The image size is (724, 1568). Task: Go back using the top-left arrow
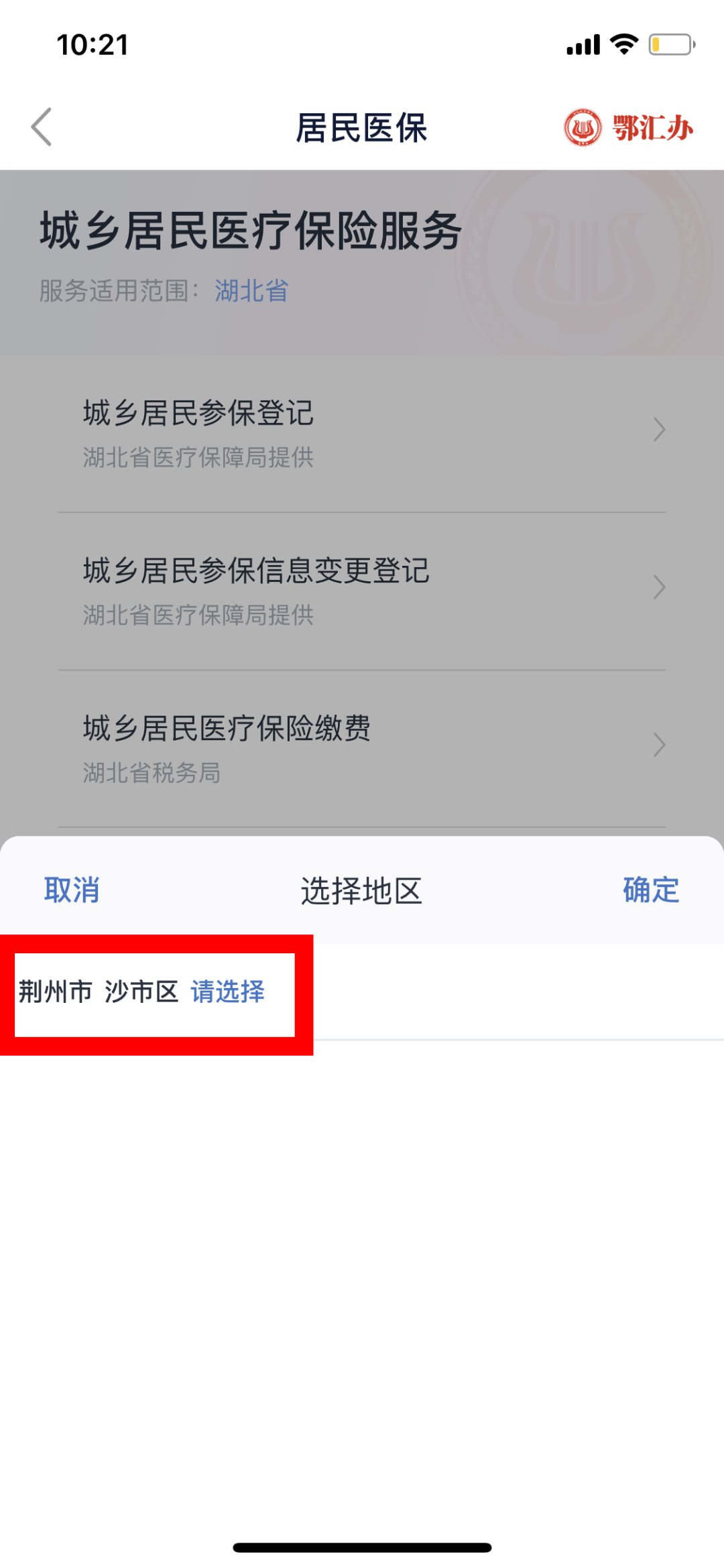pos(42,127)
